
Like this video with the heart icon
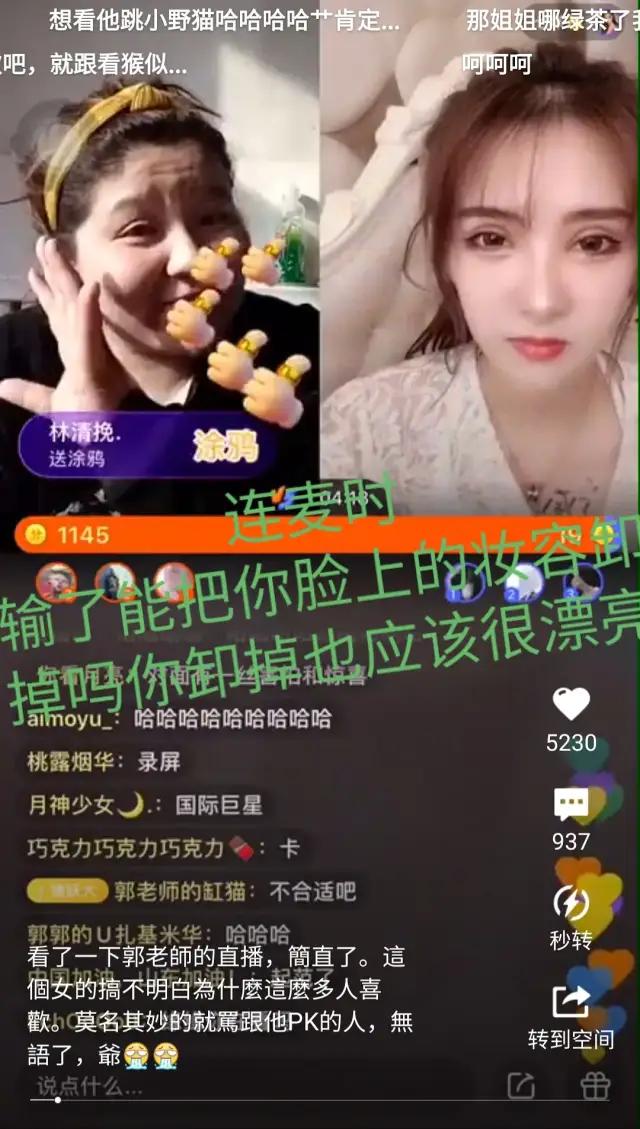(571, 705)
